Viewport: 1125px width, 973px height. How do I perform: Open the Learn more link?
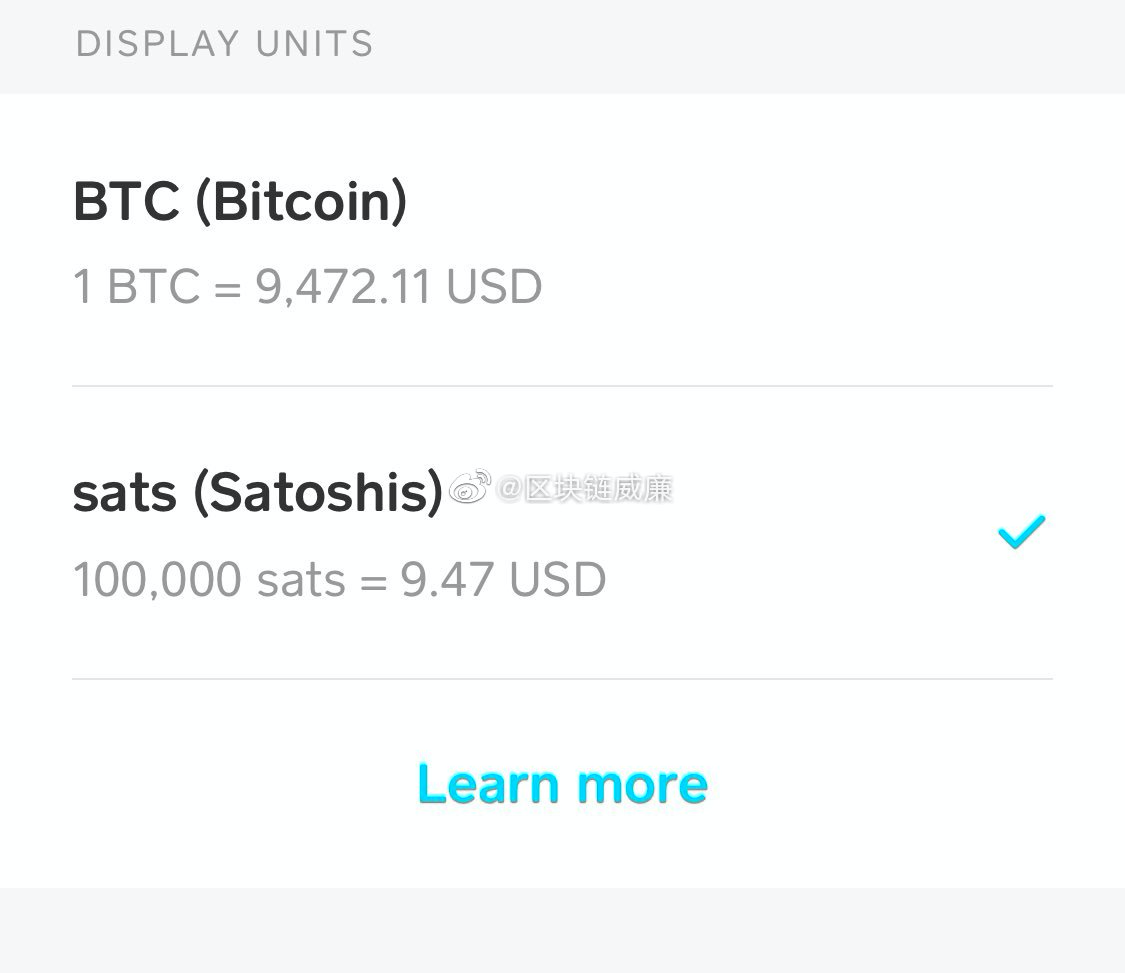coord(562,784)
